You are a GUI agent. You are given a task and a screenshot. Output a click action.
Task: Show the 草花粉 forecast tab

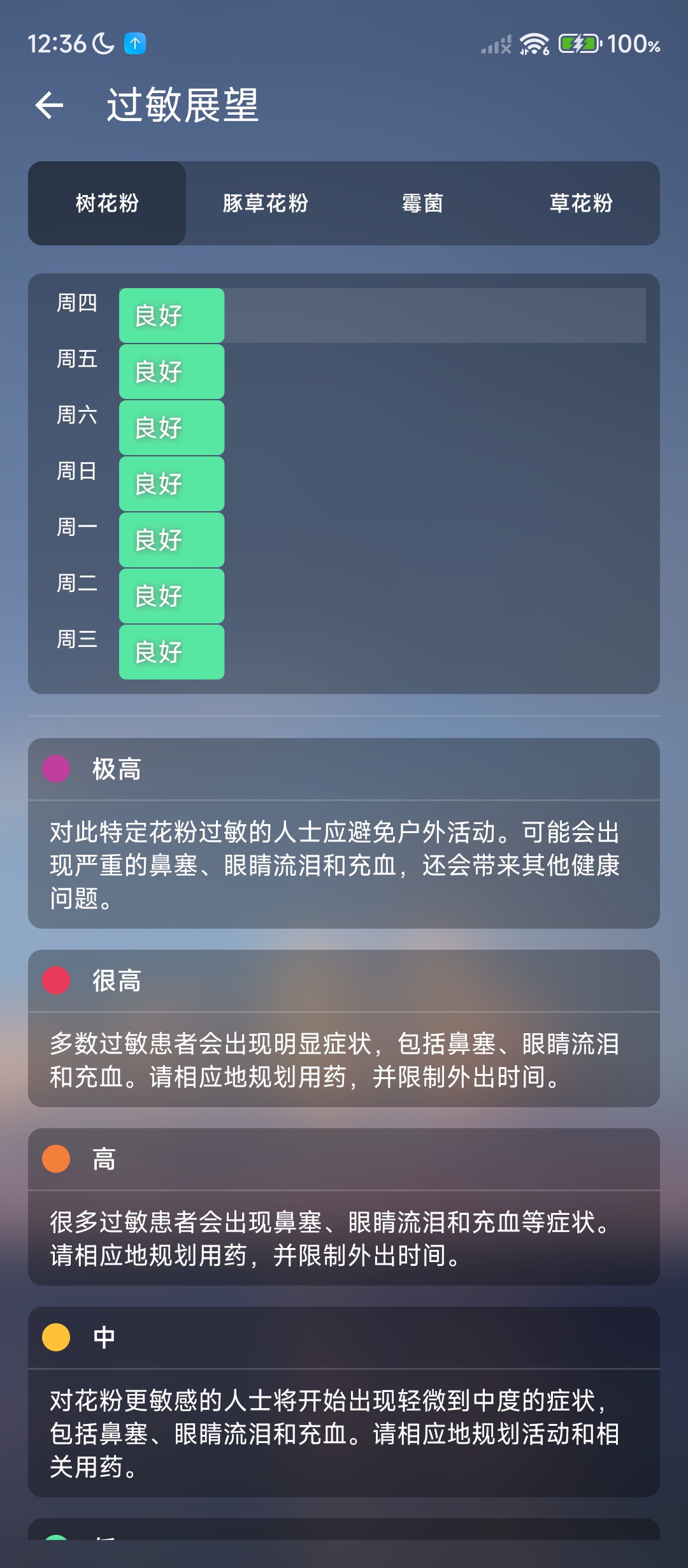pyautogui.click(x=580, y=203)
